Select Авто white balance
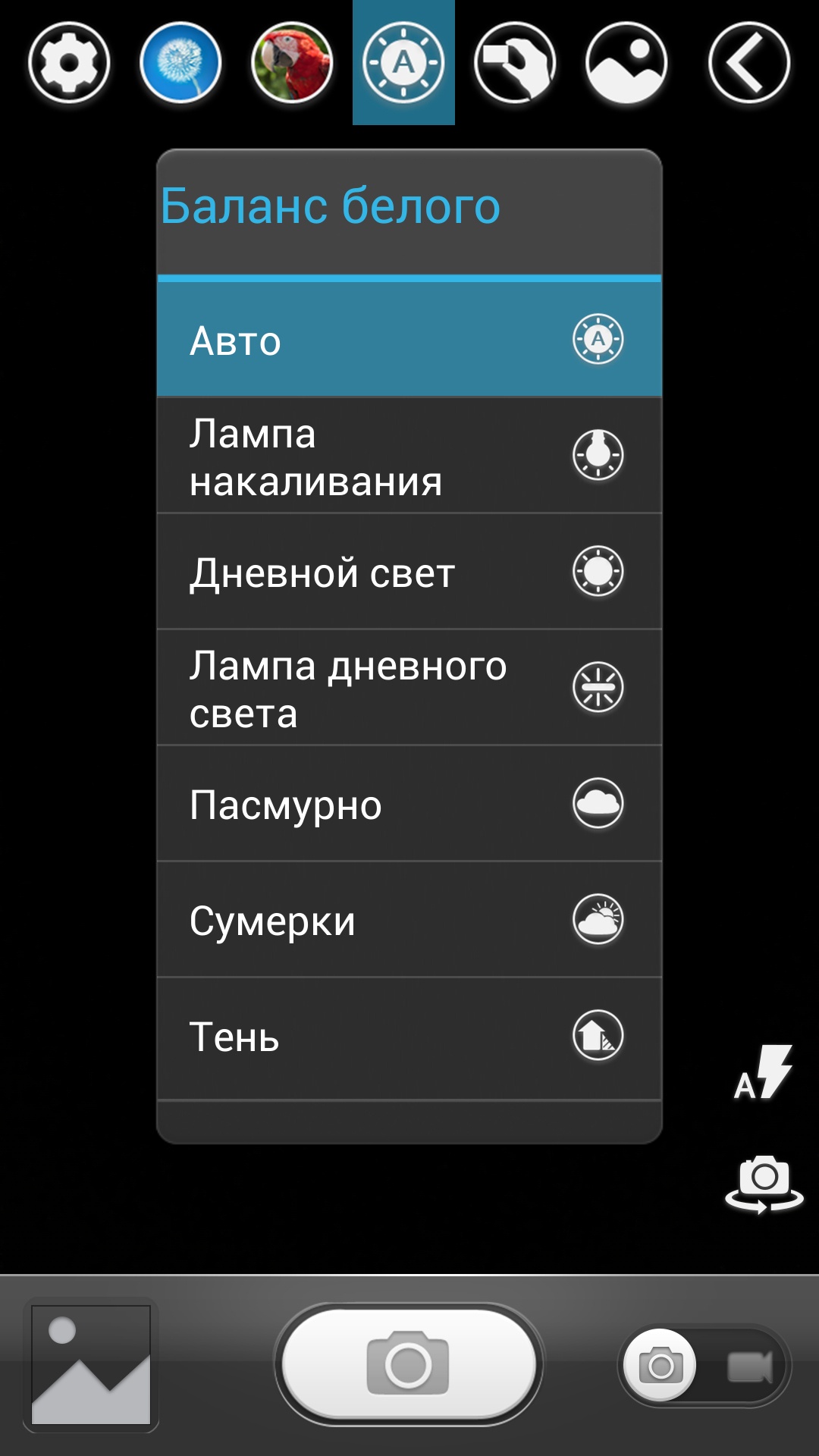Screen dimensions: 819x1456 (x=409, y=340)
